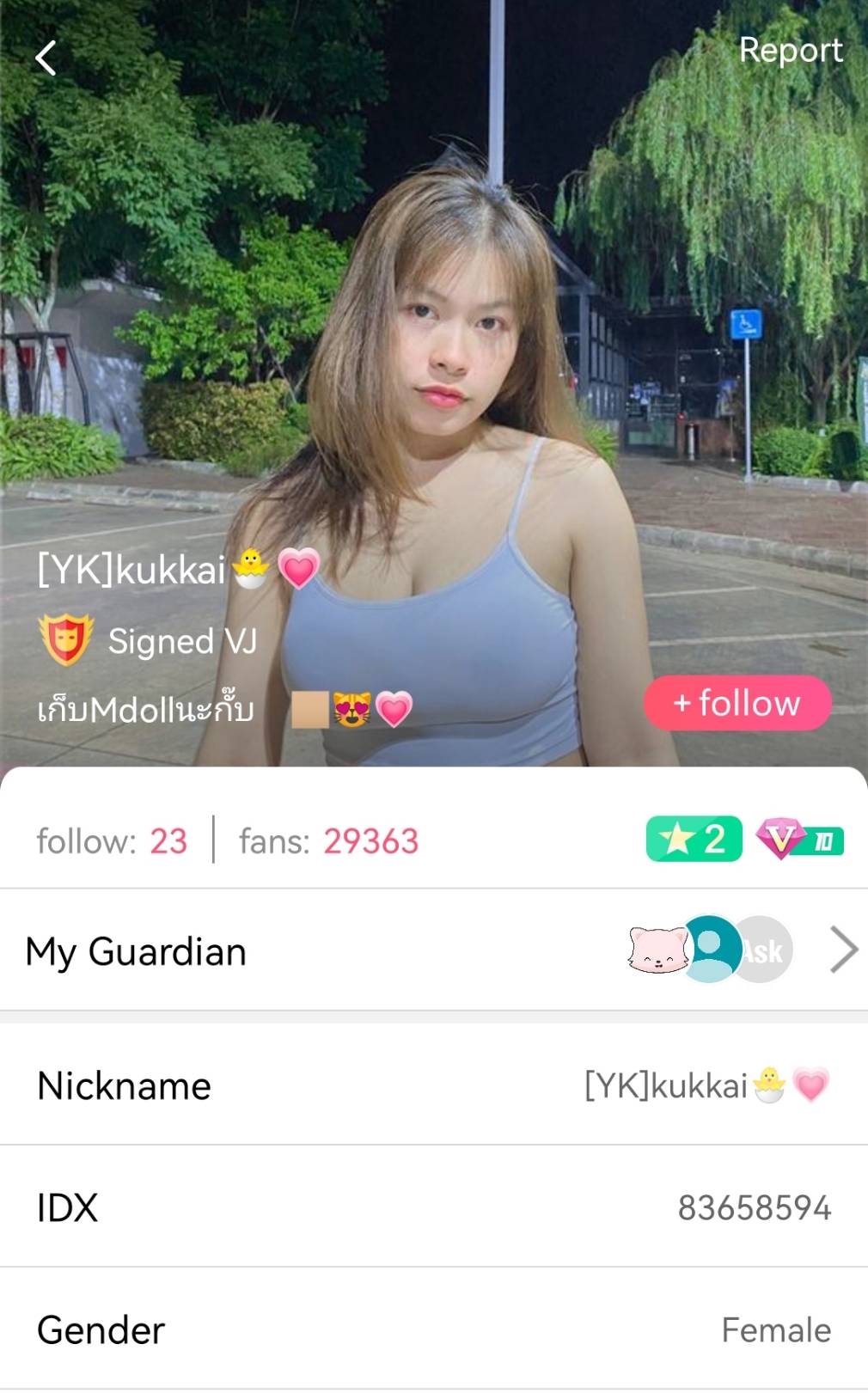Go back using the top-left arrow
The height and width of the screenshot is (1393, 868).
coord(46,58)
